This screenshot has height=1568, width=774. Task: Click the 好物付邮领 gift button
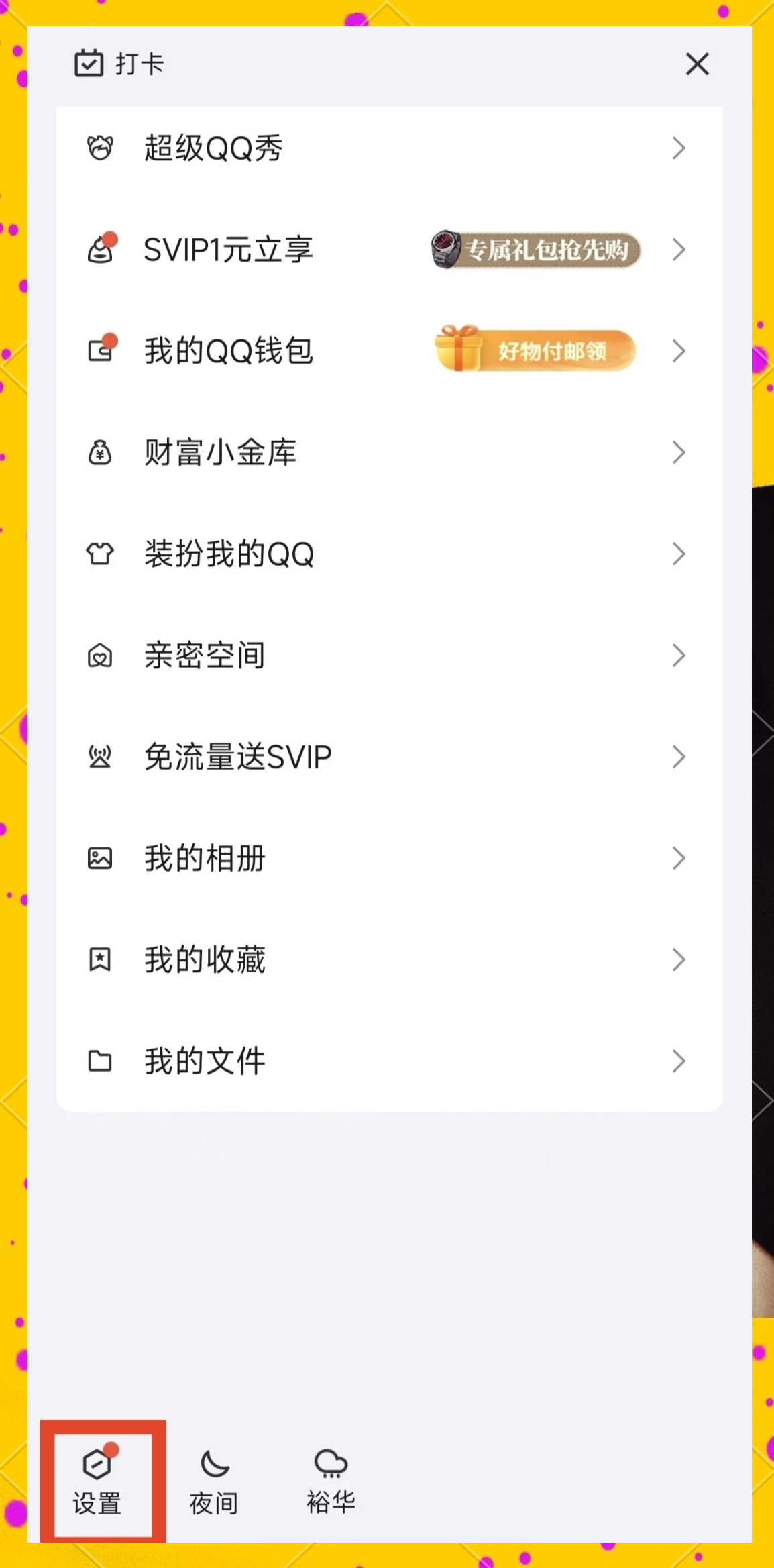[535, 351]
